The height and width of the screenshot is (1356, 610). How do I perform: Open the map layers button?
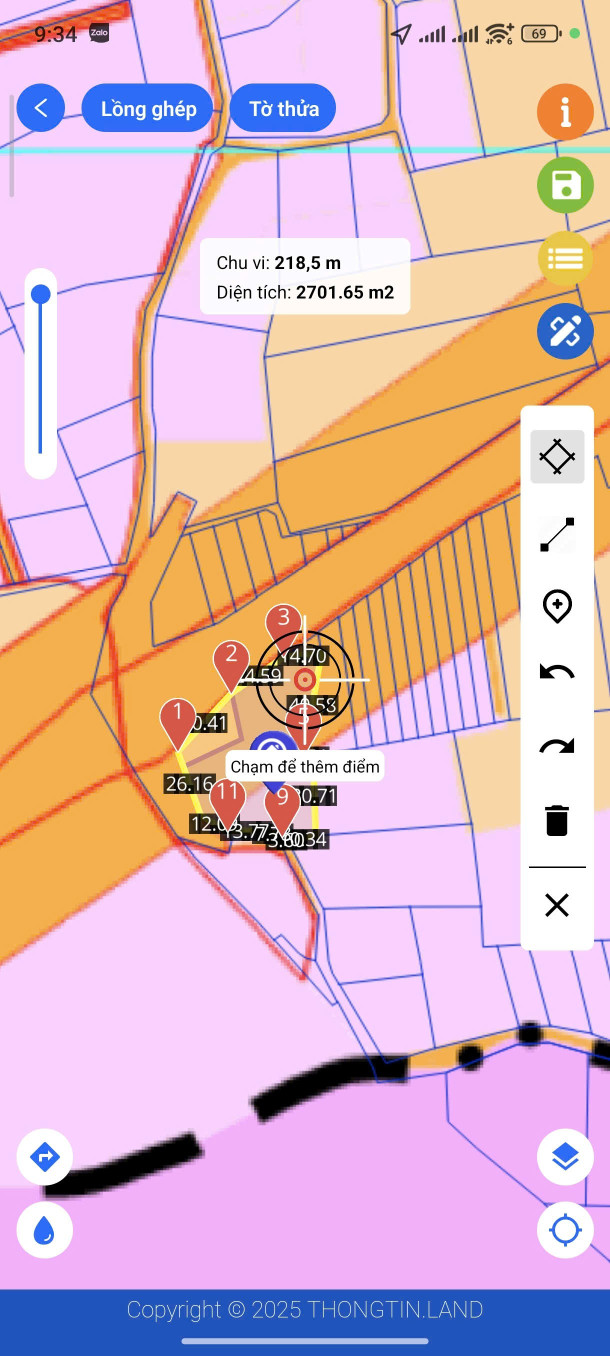pos(565,1157)
